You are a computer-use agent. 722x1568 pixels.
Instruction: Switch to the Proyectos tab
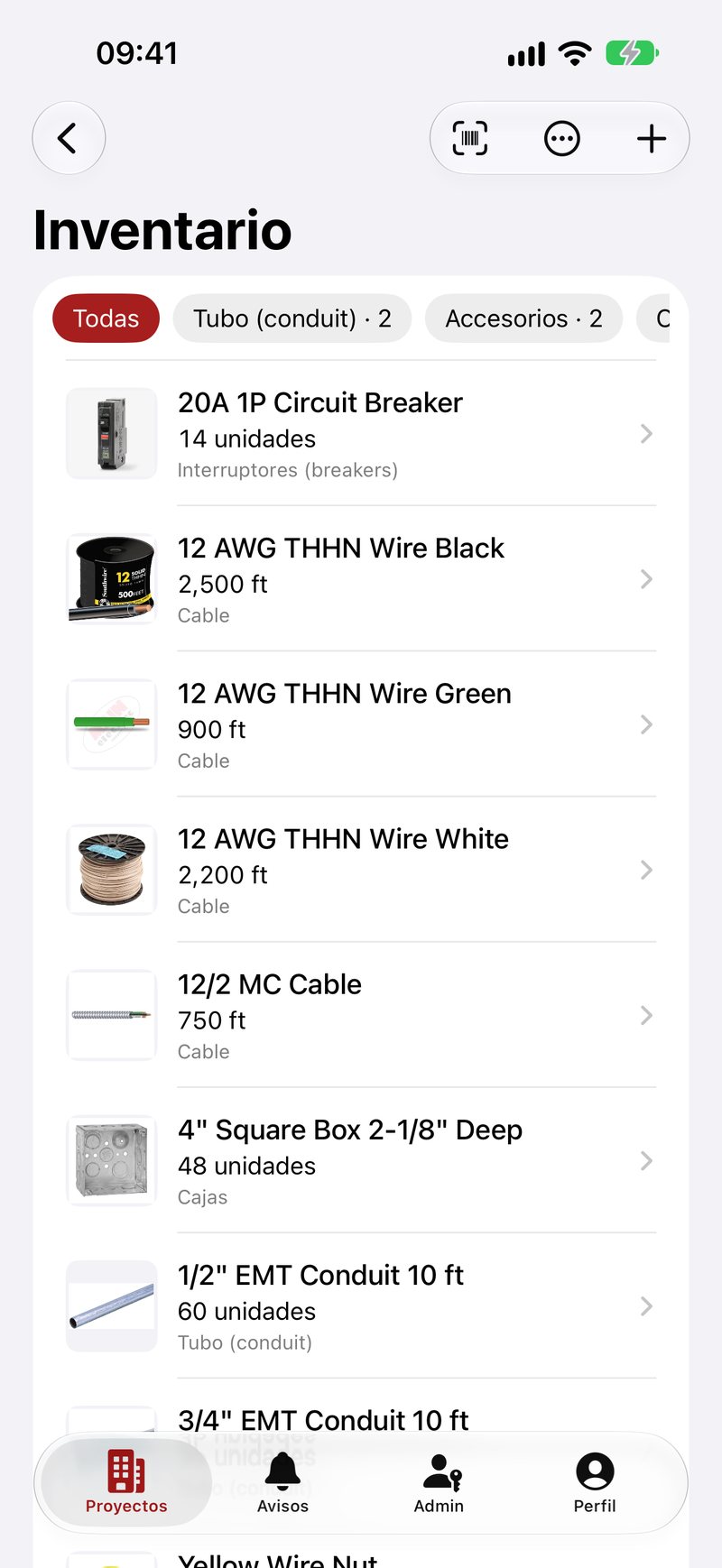pos(126,1481)
